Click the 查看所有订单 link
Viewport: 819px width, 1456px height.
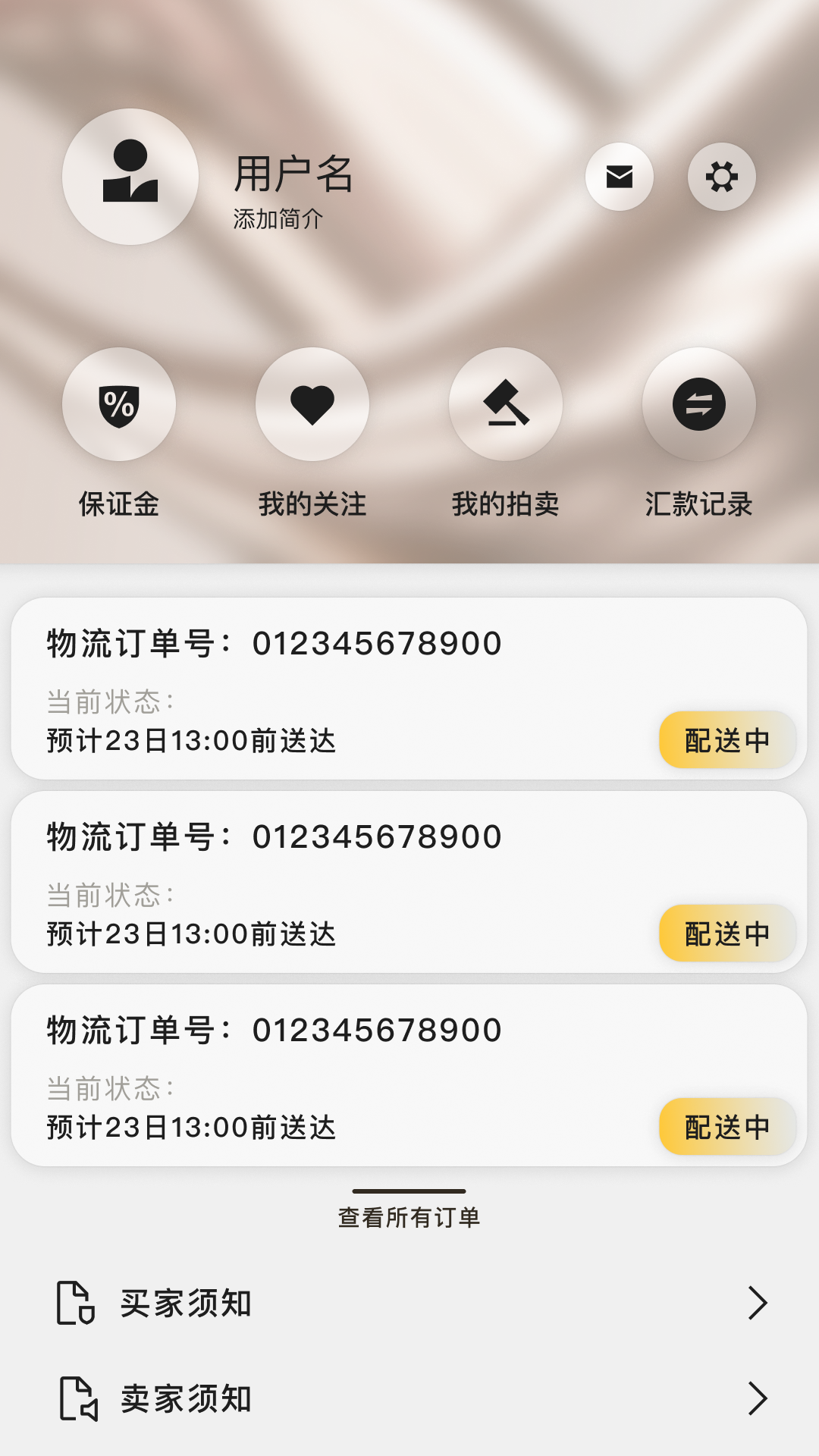pos(409,1218)
